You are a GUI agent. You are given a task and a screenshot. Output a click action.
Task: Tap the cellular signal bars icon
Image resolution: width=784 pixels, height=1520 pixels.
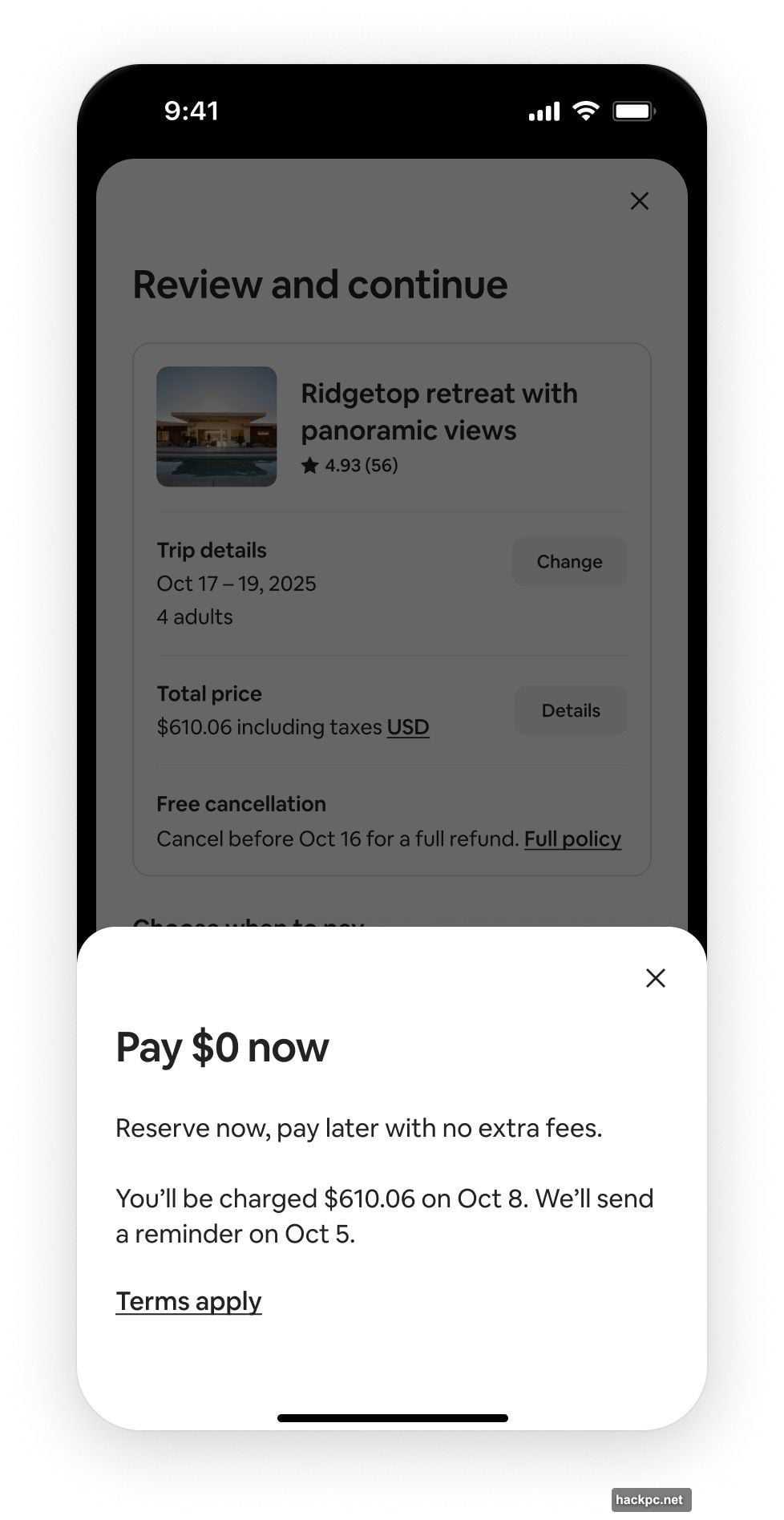[543, 111]
